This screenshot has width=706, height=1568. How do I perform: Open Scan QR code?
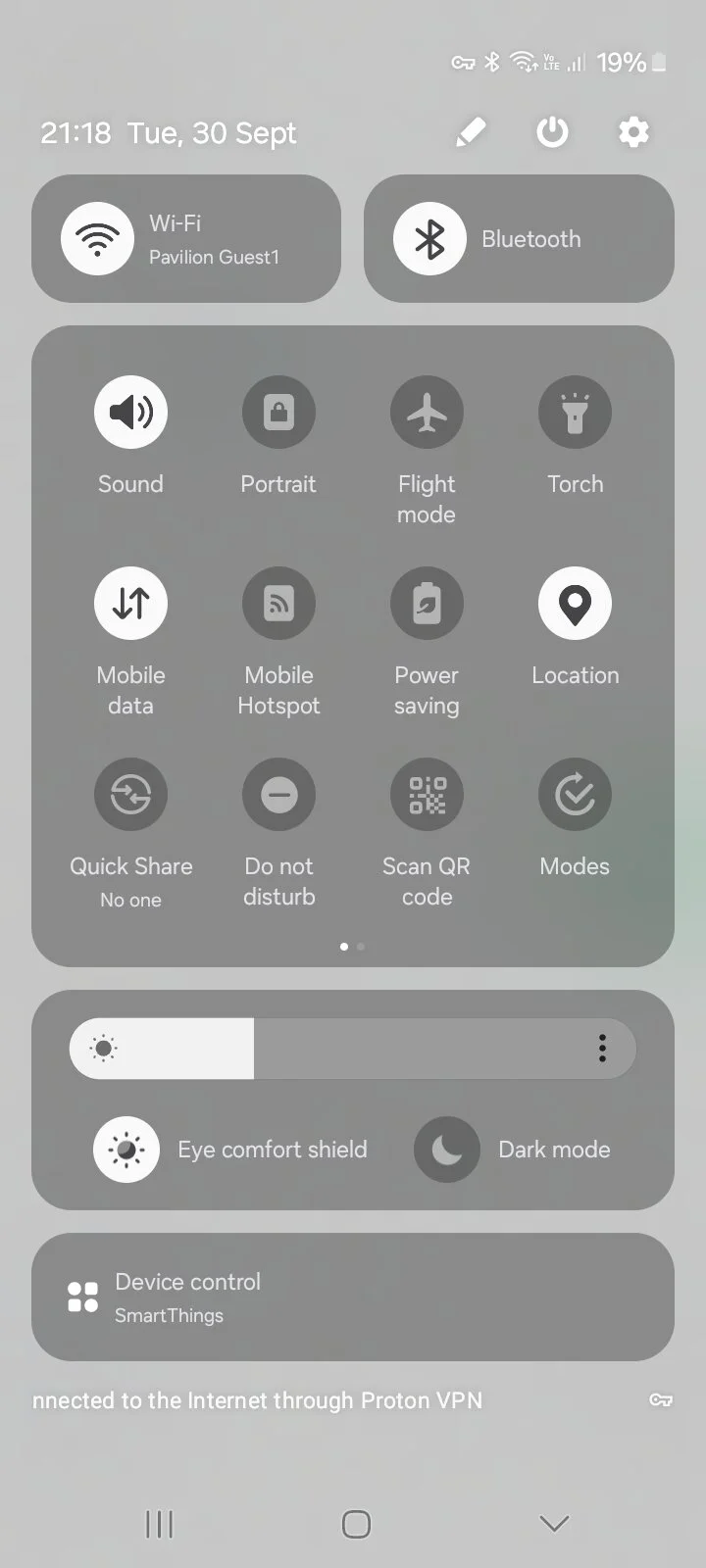pyautogui.click(x=427, y=795)
